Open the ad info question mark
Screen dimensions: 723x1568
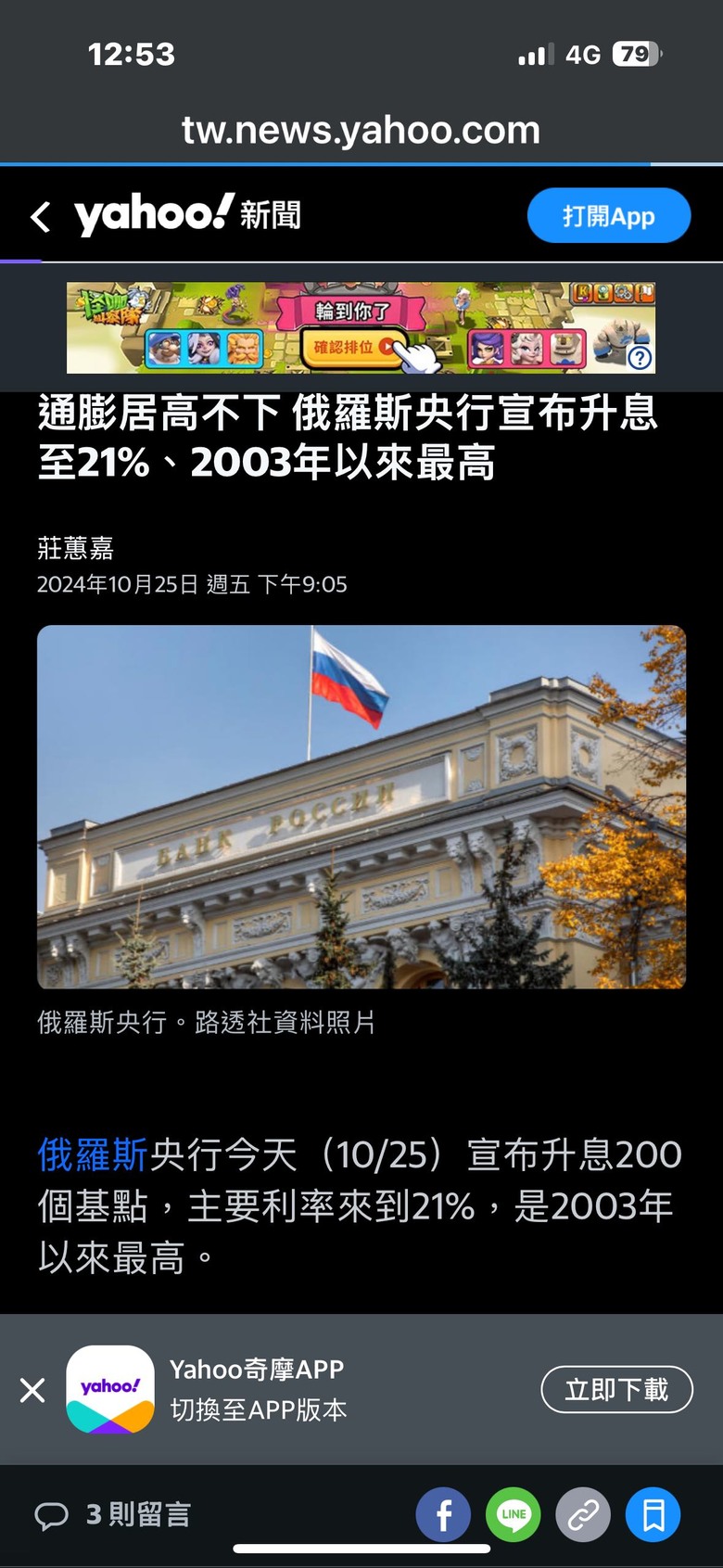[x=640, y=358]
